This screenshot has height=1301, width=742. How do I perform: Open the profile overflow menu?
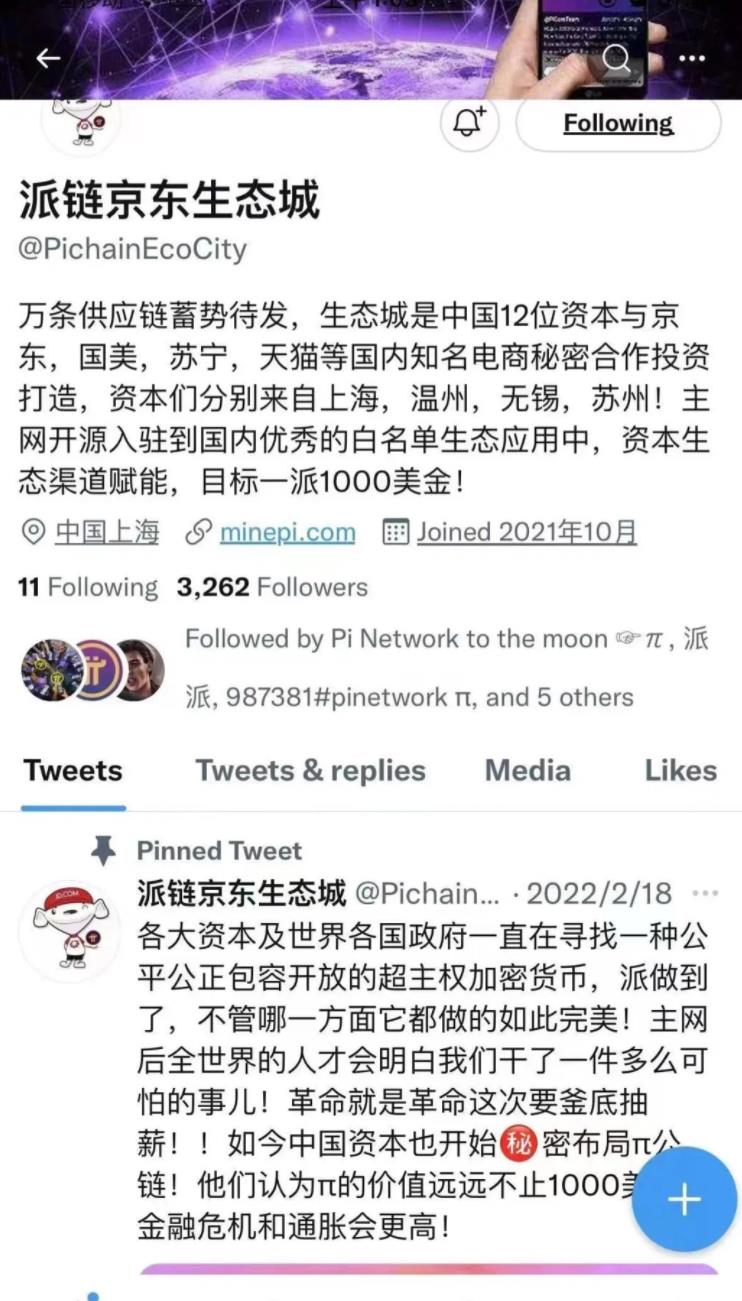(692, 58)
